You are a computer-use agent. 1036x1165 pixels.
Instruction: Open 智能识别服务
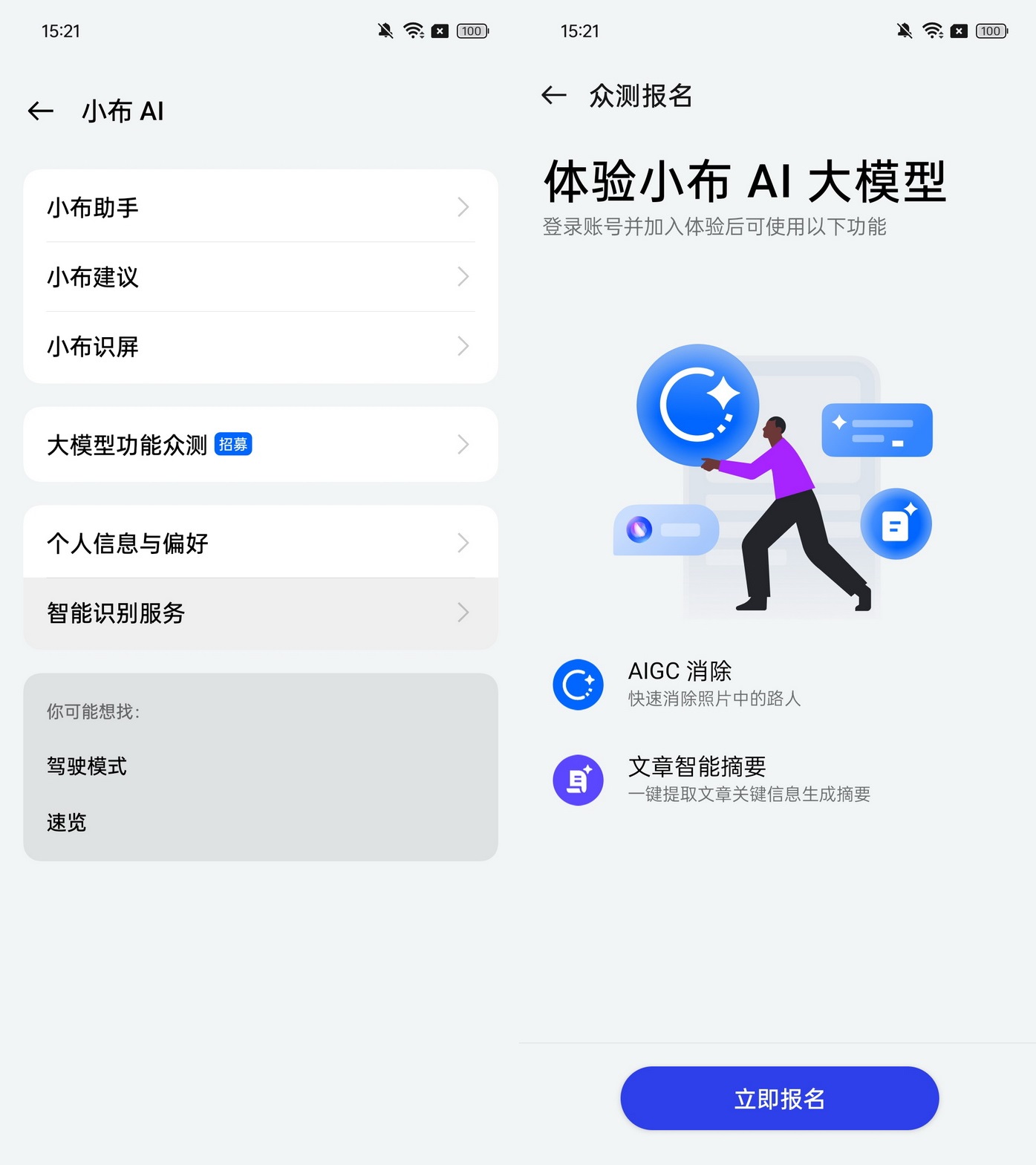[x=260, y=613]
